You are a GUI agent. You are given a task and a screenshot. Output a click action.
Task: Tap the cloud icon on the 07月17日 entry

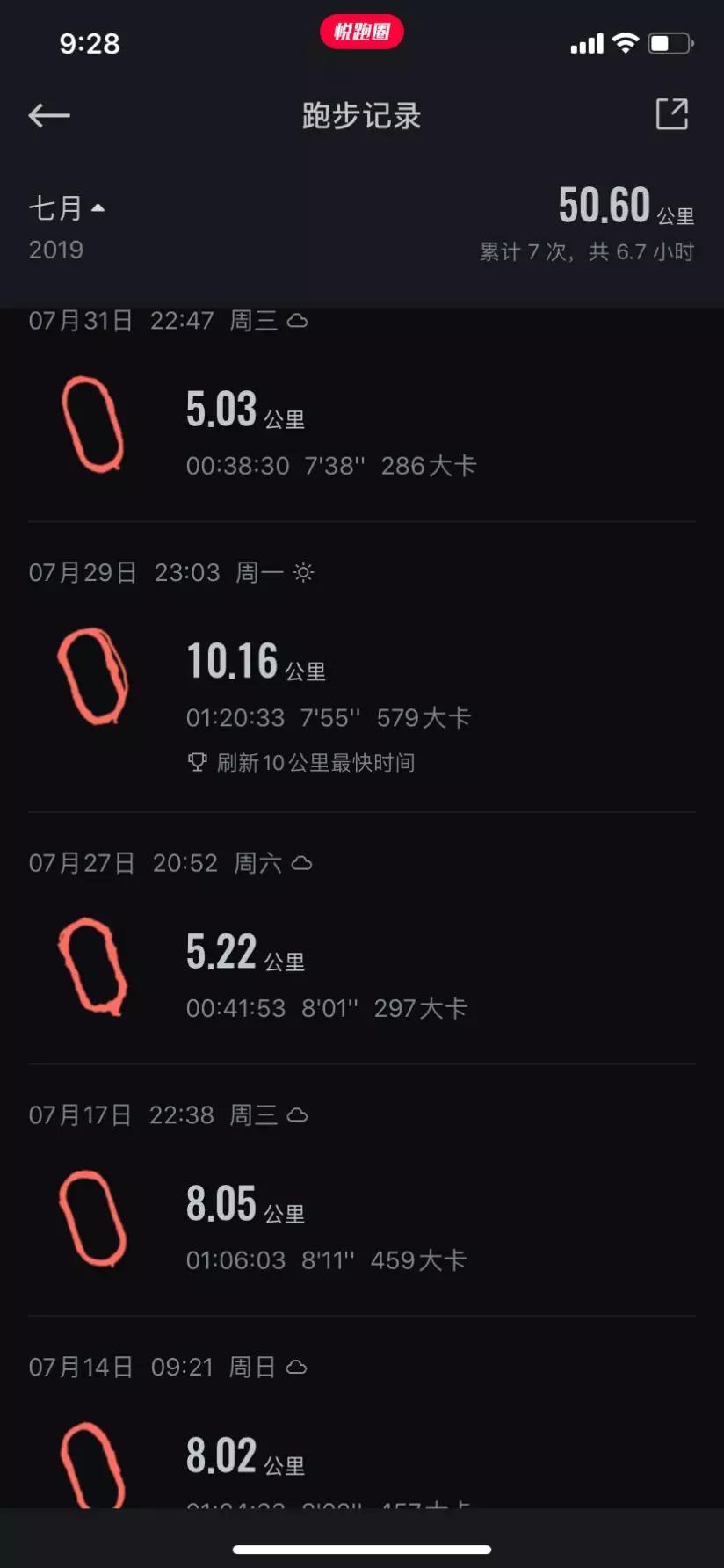[299, 1114]
